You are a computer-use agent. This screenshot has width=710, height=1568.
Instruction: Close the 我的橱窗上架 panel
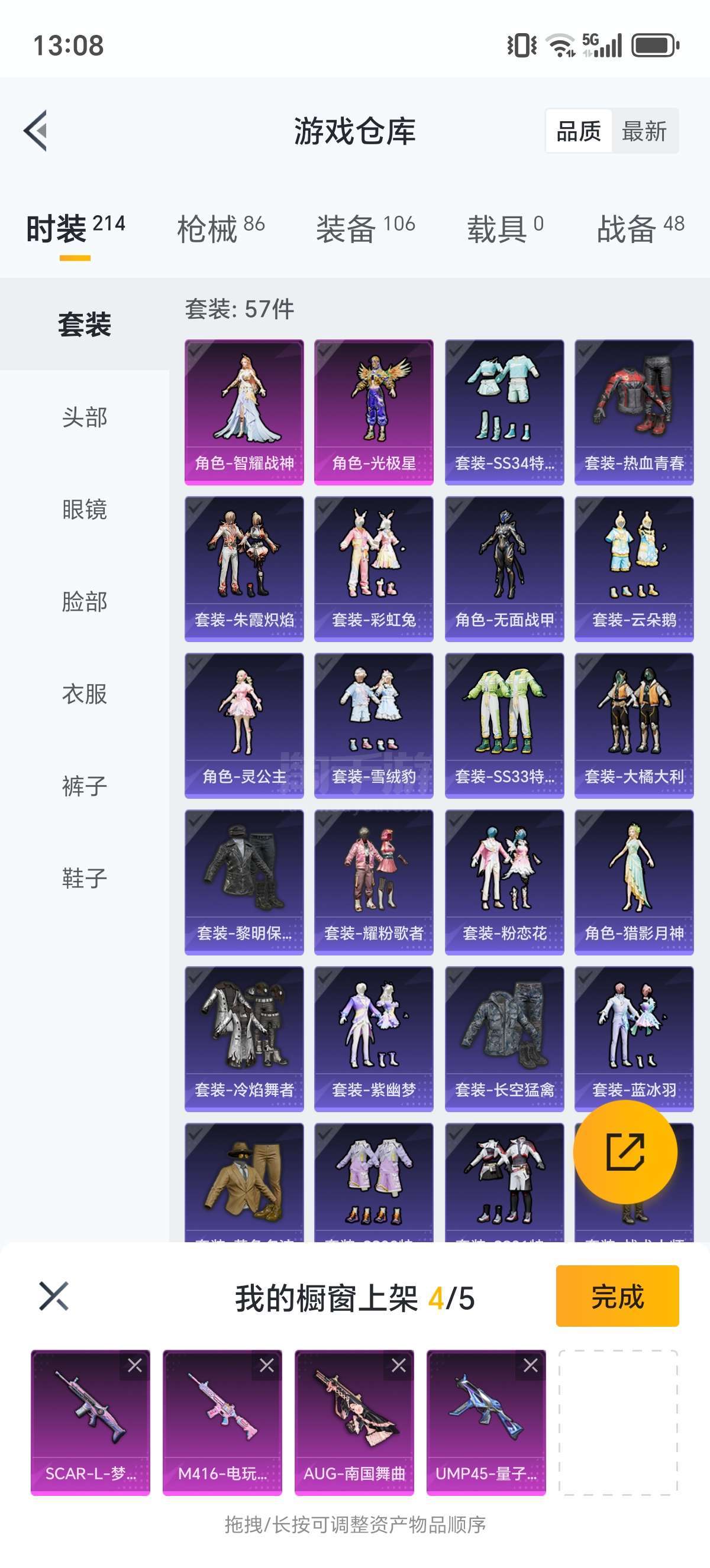point(54,1296)
